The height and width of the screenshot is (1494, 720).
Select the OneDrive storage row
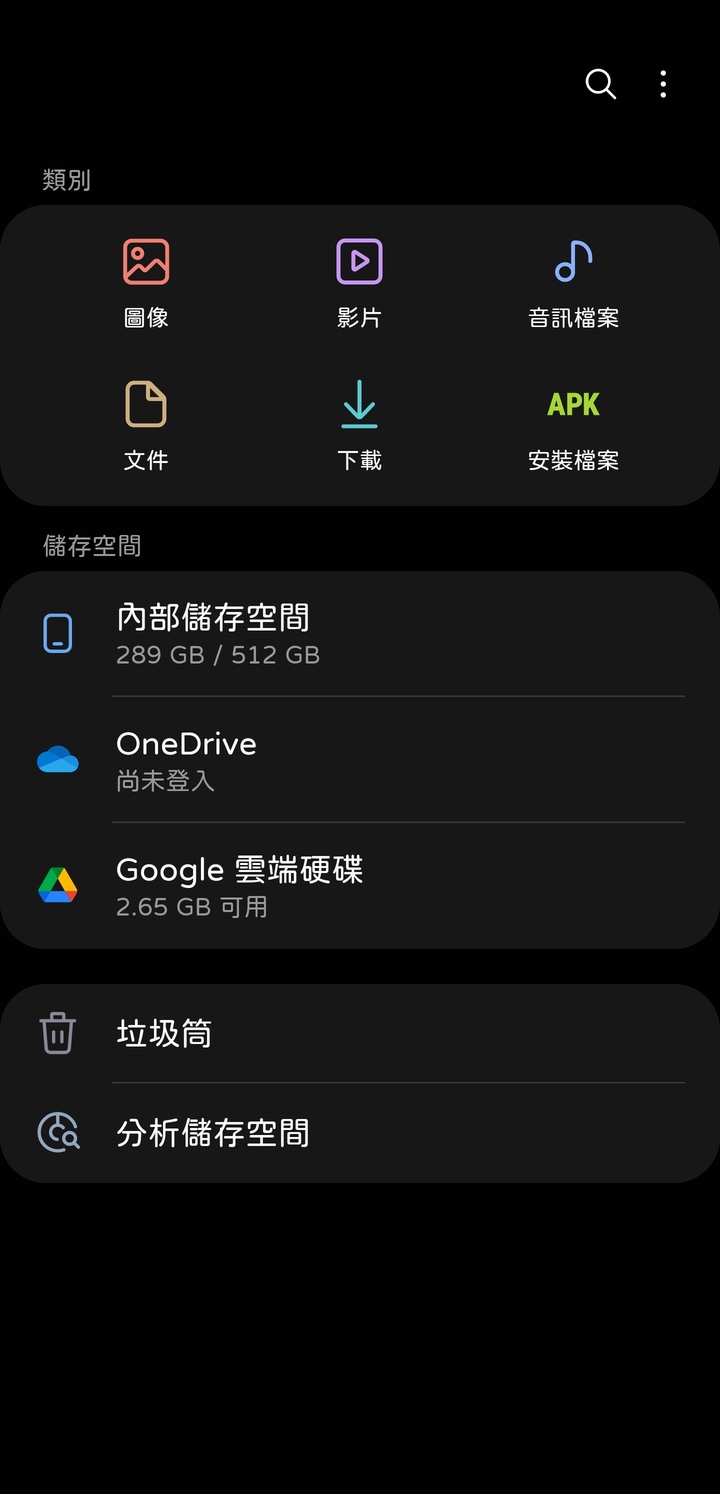pyautogui.click(x=360, y=760)
